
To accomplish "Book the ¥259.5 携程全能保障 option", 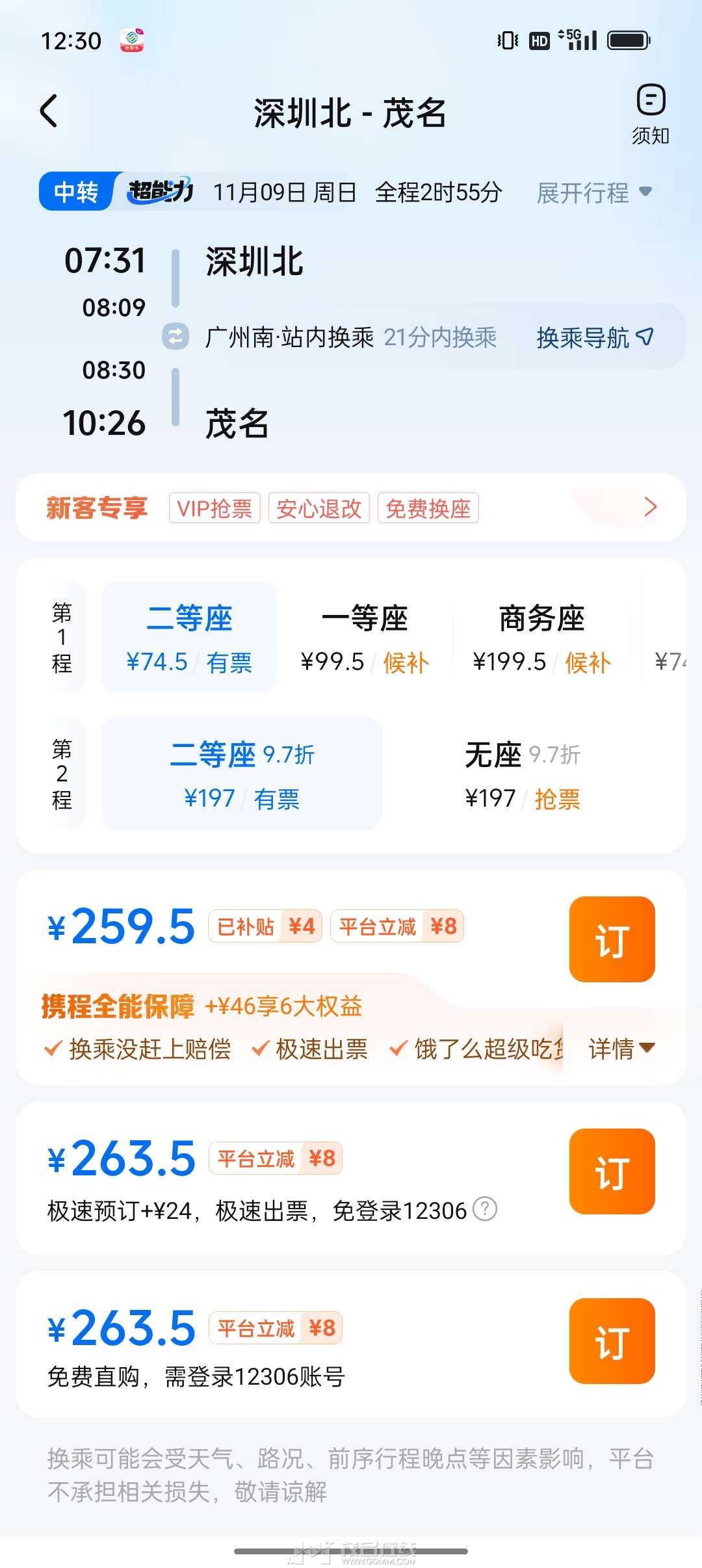I will click(612, 939).
